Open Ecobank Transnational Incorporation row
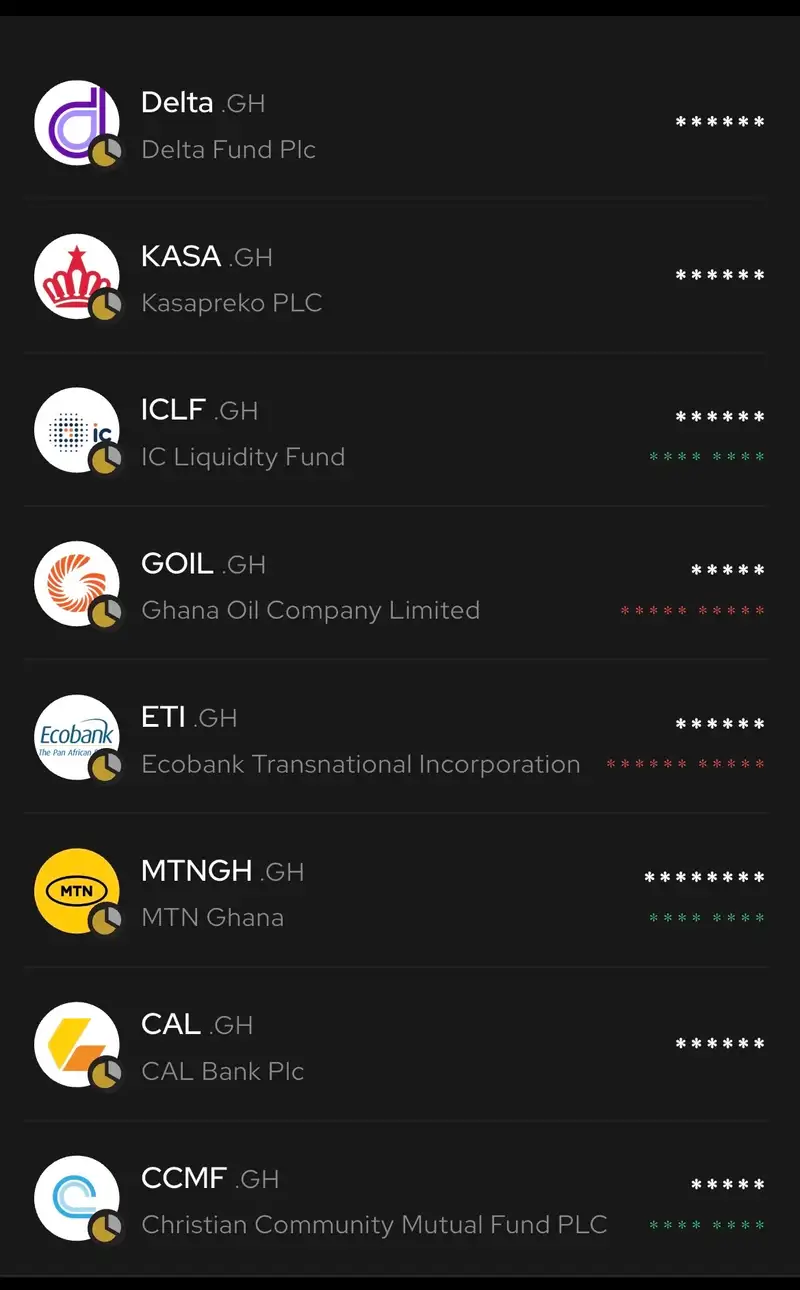The image size is (800, 1290). click(x=400, y=738)
